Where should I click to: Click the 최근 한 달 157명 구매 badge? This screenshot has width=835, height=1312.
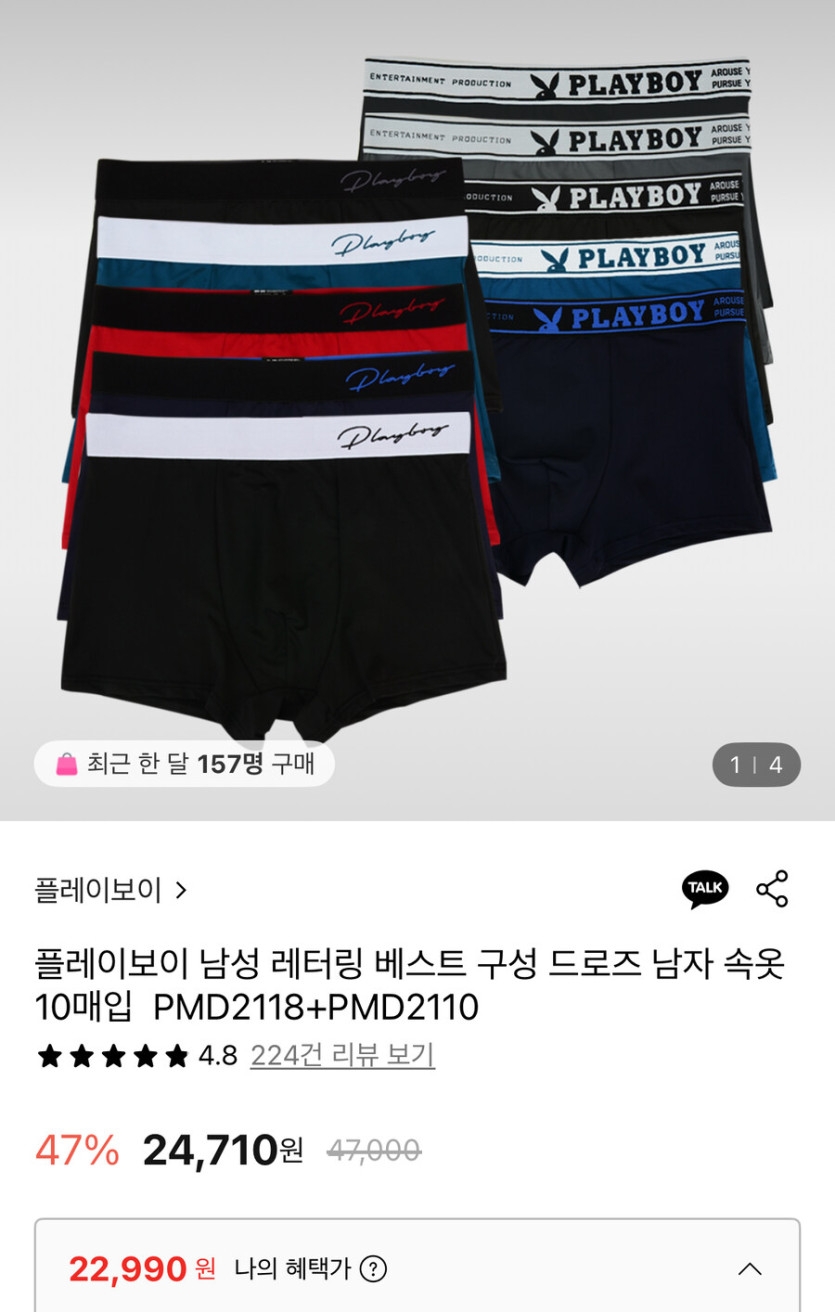coord(183,763)
